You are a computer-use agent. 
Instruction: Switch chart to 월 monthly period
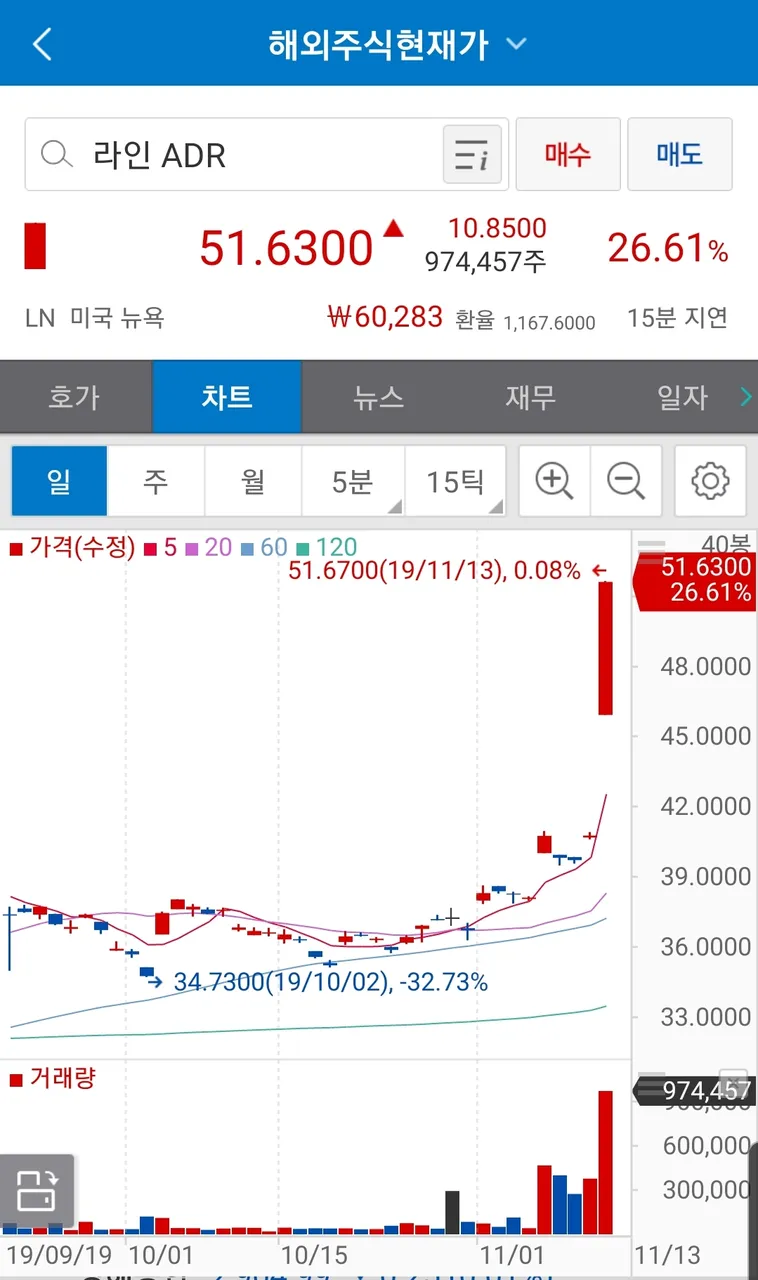click(x=253, y=481)
